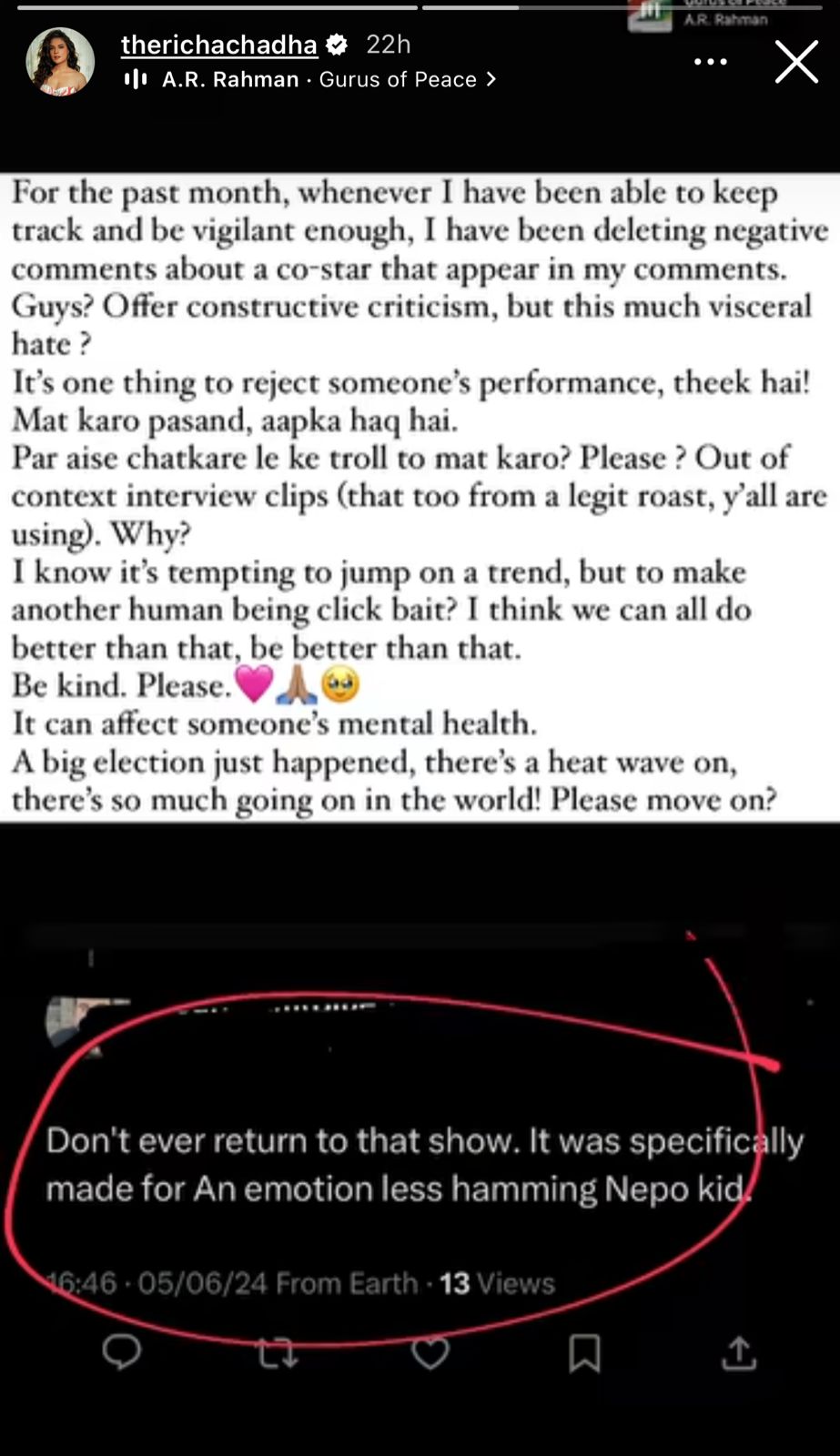Open the story's three-dot options menu
Screen dimensions: 840x1456
[x=710, y=62]
